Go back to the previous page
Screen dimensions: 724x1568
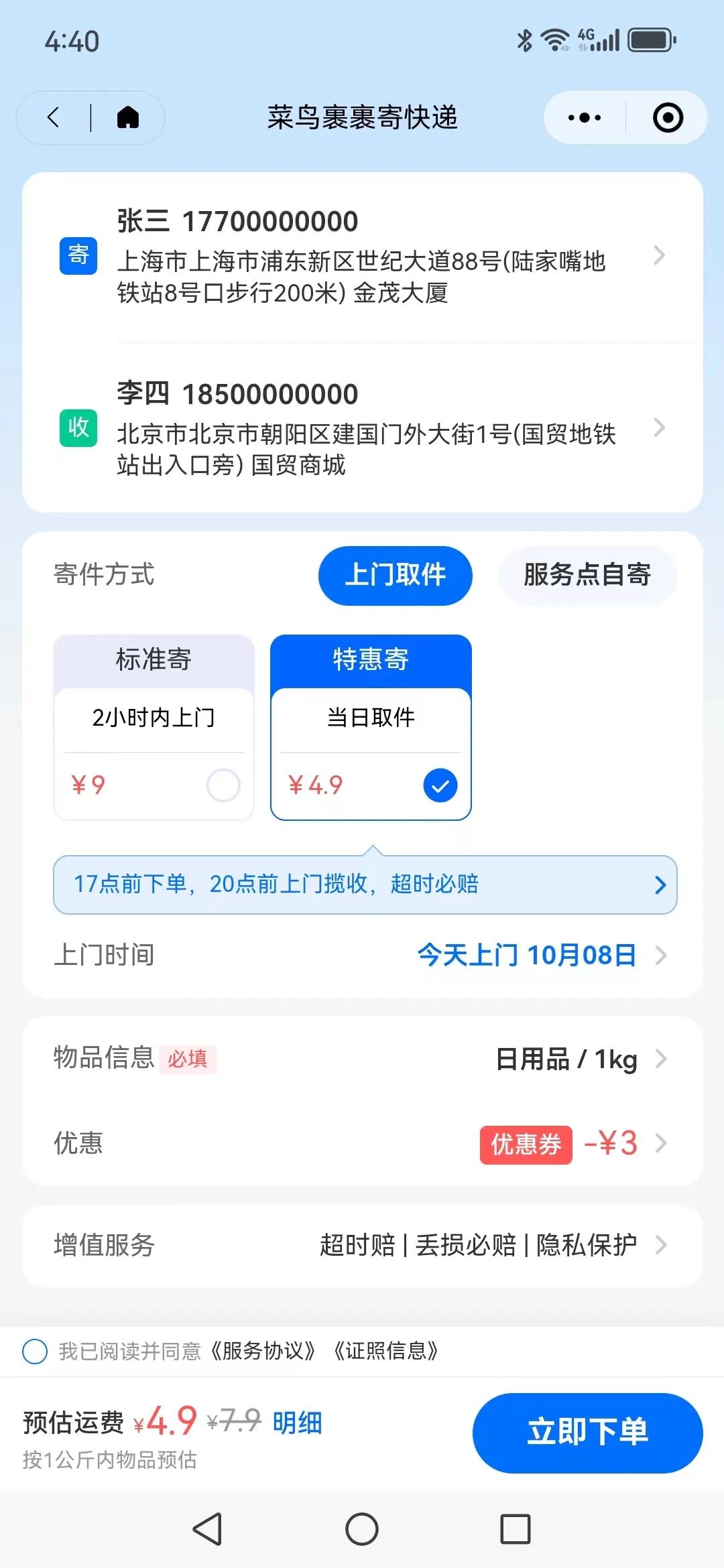point(54,118)
